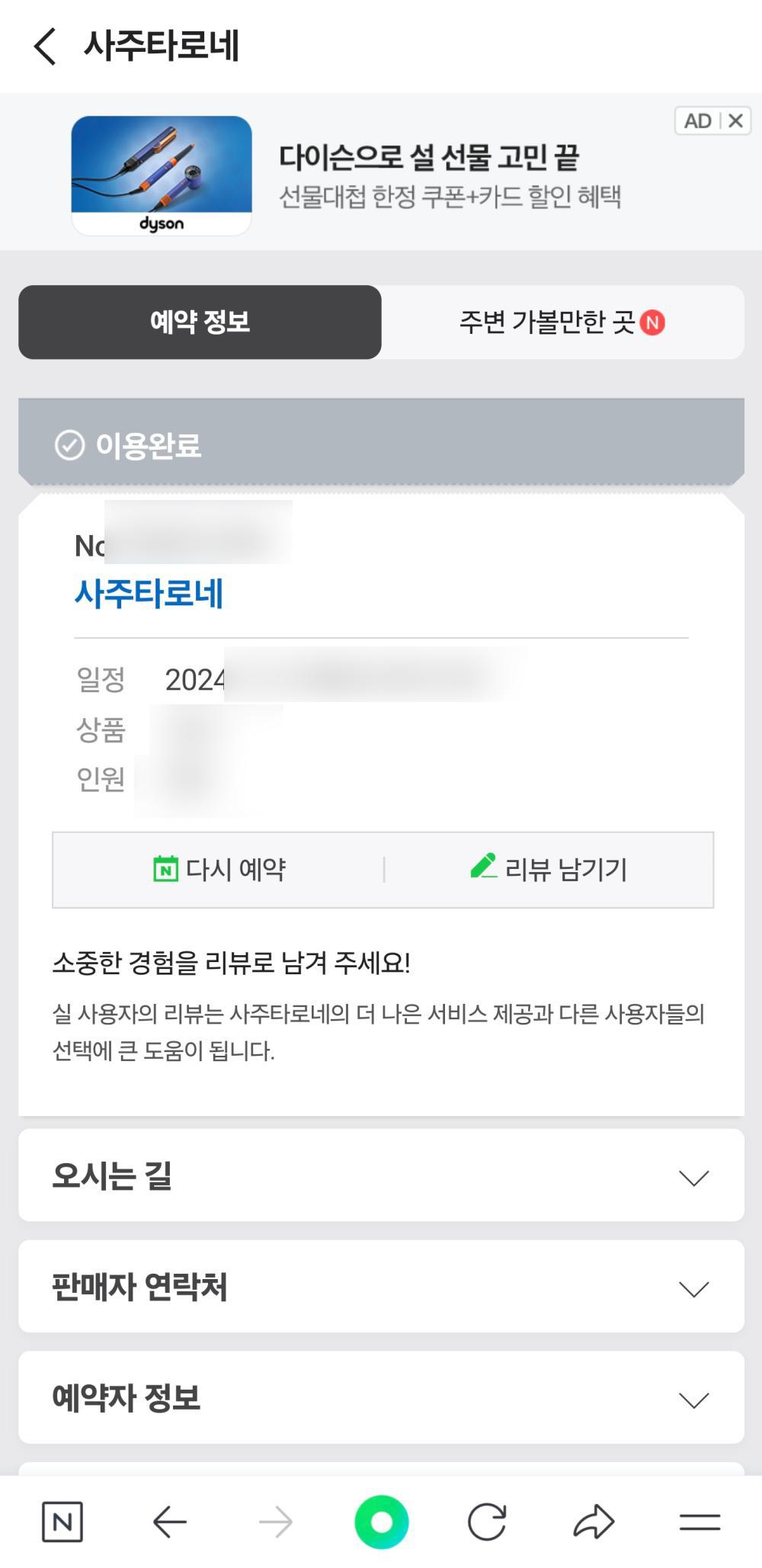Expand the 오시는 길 section
The width and height of the screenshot is (762, 1568).
click(x=381, y=1176)
